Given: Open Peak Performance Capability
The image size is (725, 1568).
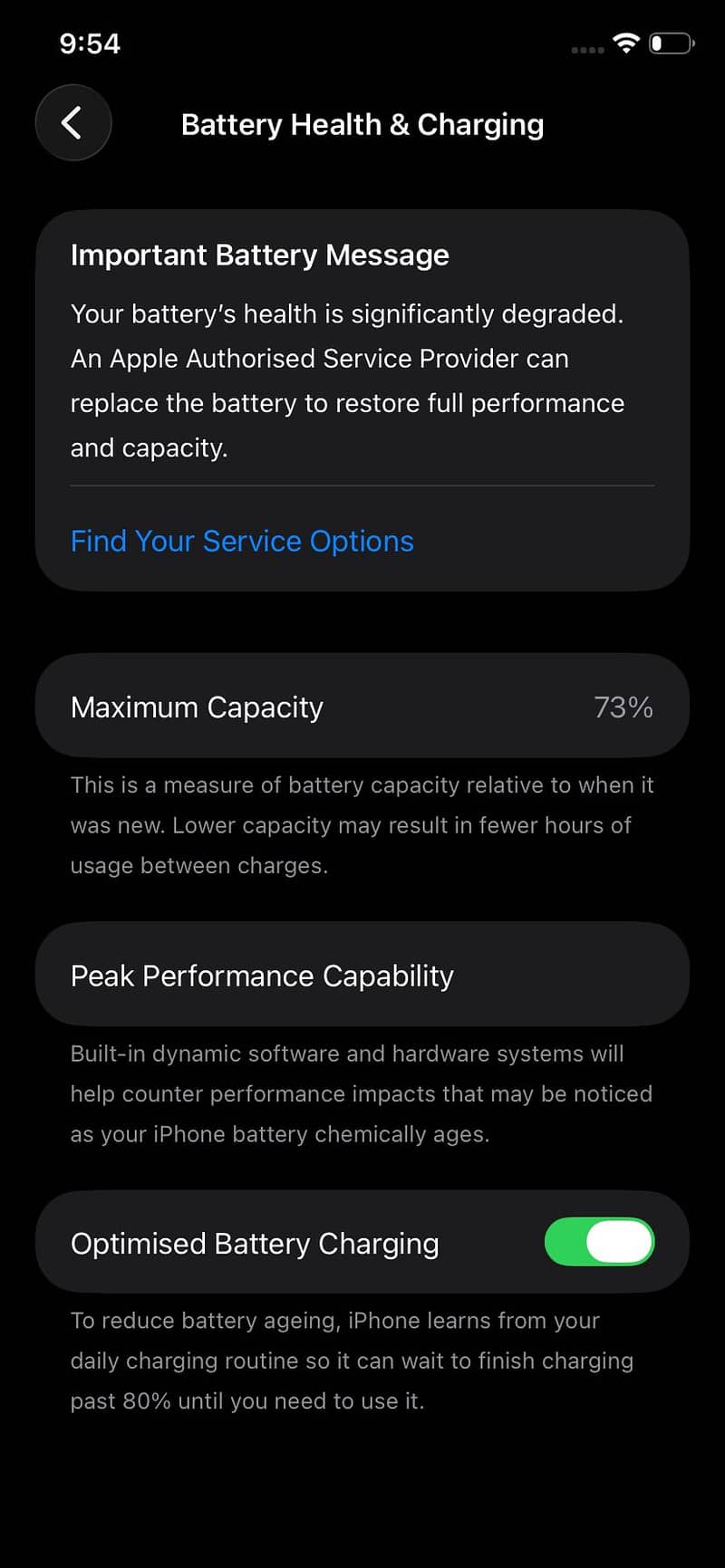Looking at the screenshot, I should point(362,976).
